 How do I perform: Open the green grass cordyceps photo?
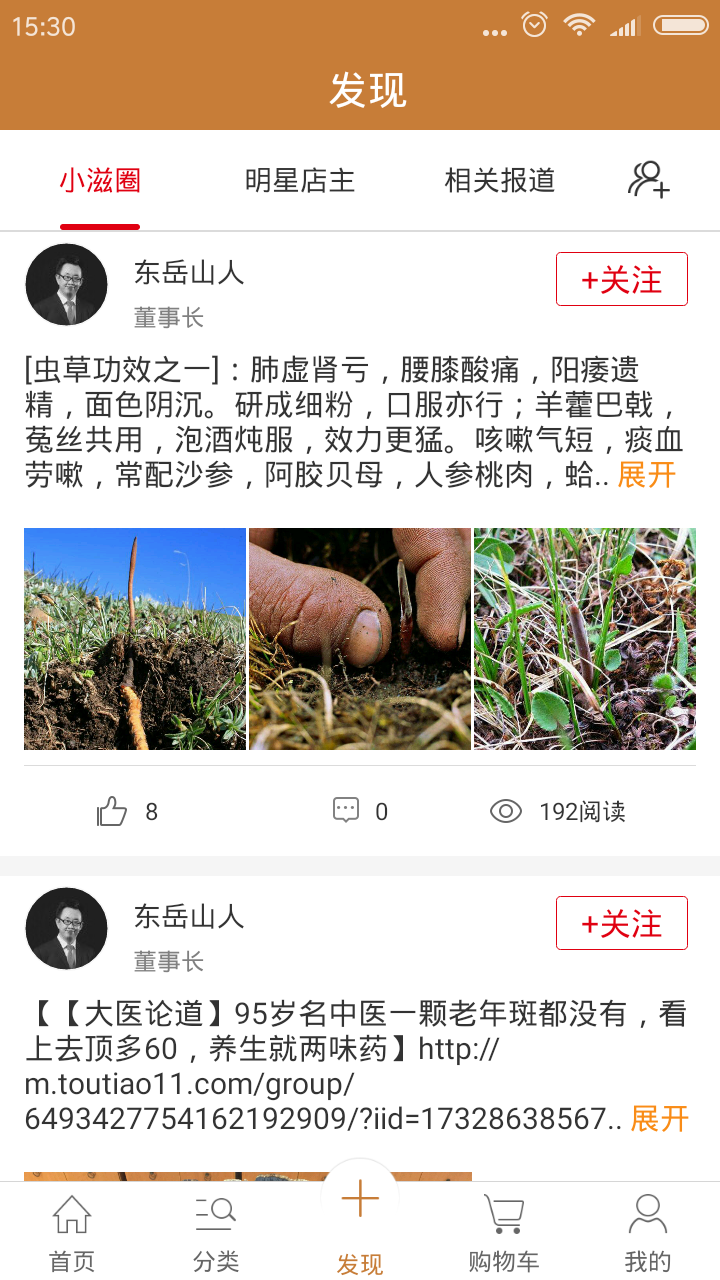pyautogui.click(x=585, y=639)
